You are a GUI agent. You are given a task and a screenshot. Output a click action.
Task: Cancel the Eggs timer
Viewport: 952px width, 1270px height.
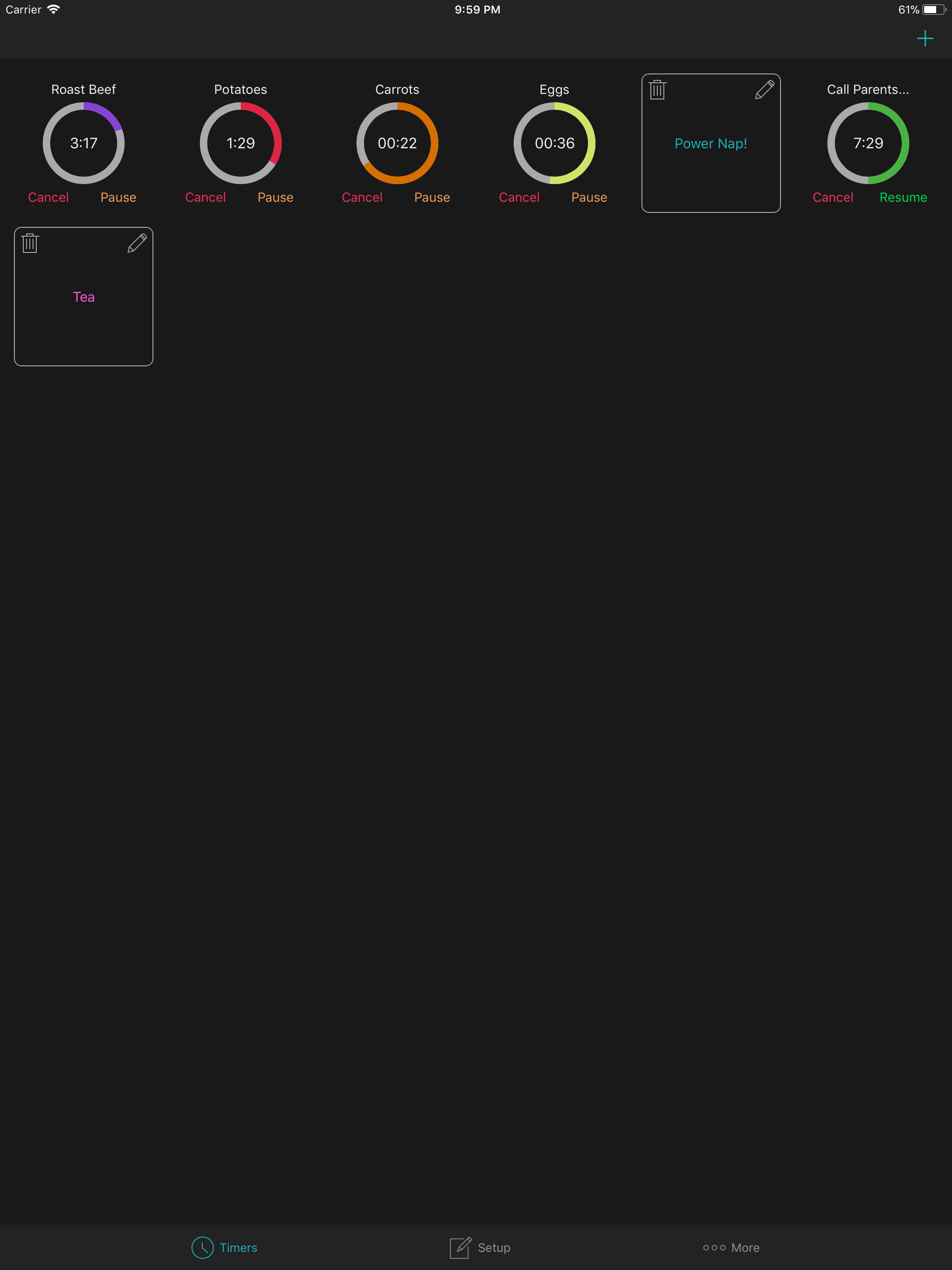(519, 198)
